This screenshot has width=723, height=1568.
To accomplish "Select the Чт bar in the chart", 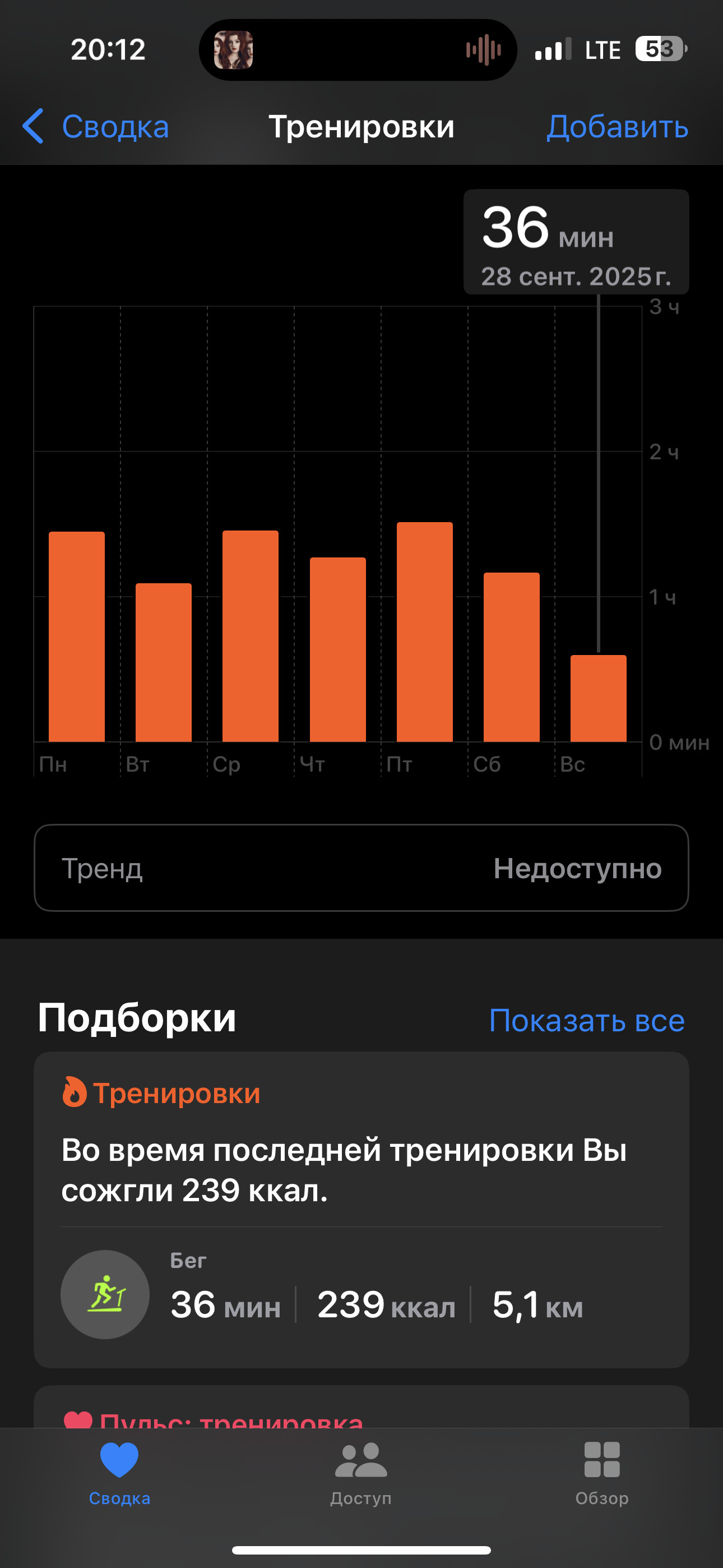I will 337,649.
